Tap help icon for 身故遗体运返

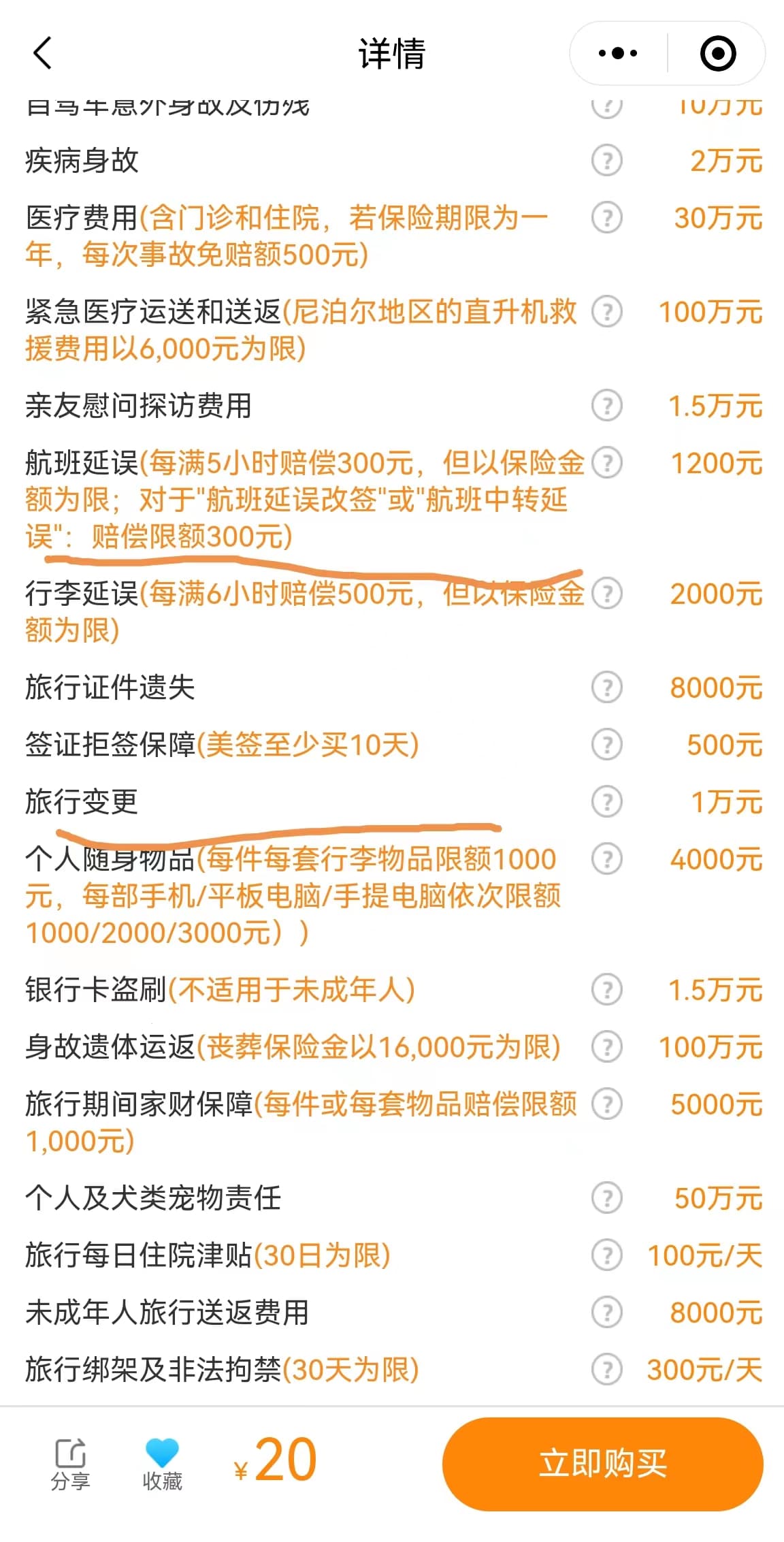click(x=606, y=1047)
